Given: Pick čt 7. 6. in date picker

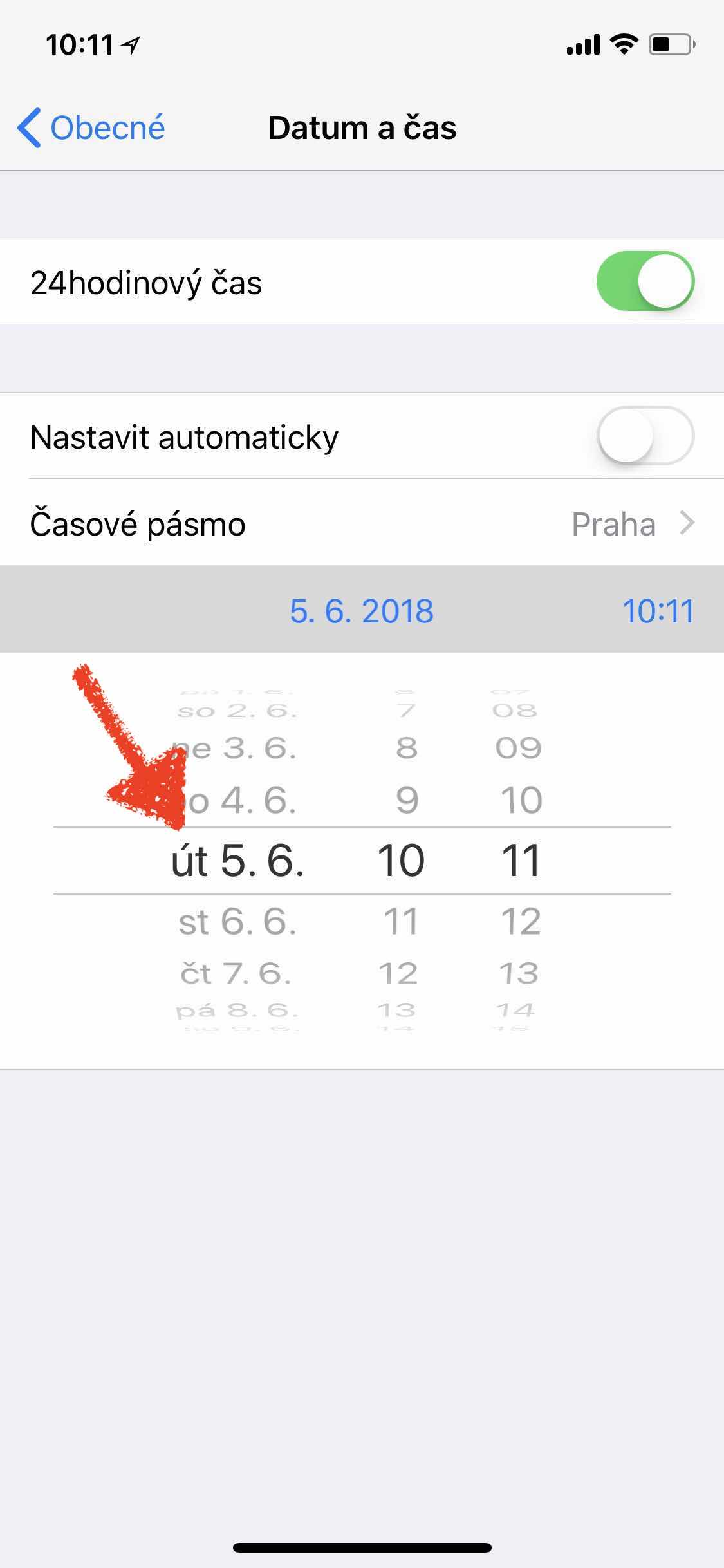Looking at the screenshot, I should click(236, 973).
